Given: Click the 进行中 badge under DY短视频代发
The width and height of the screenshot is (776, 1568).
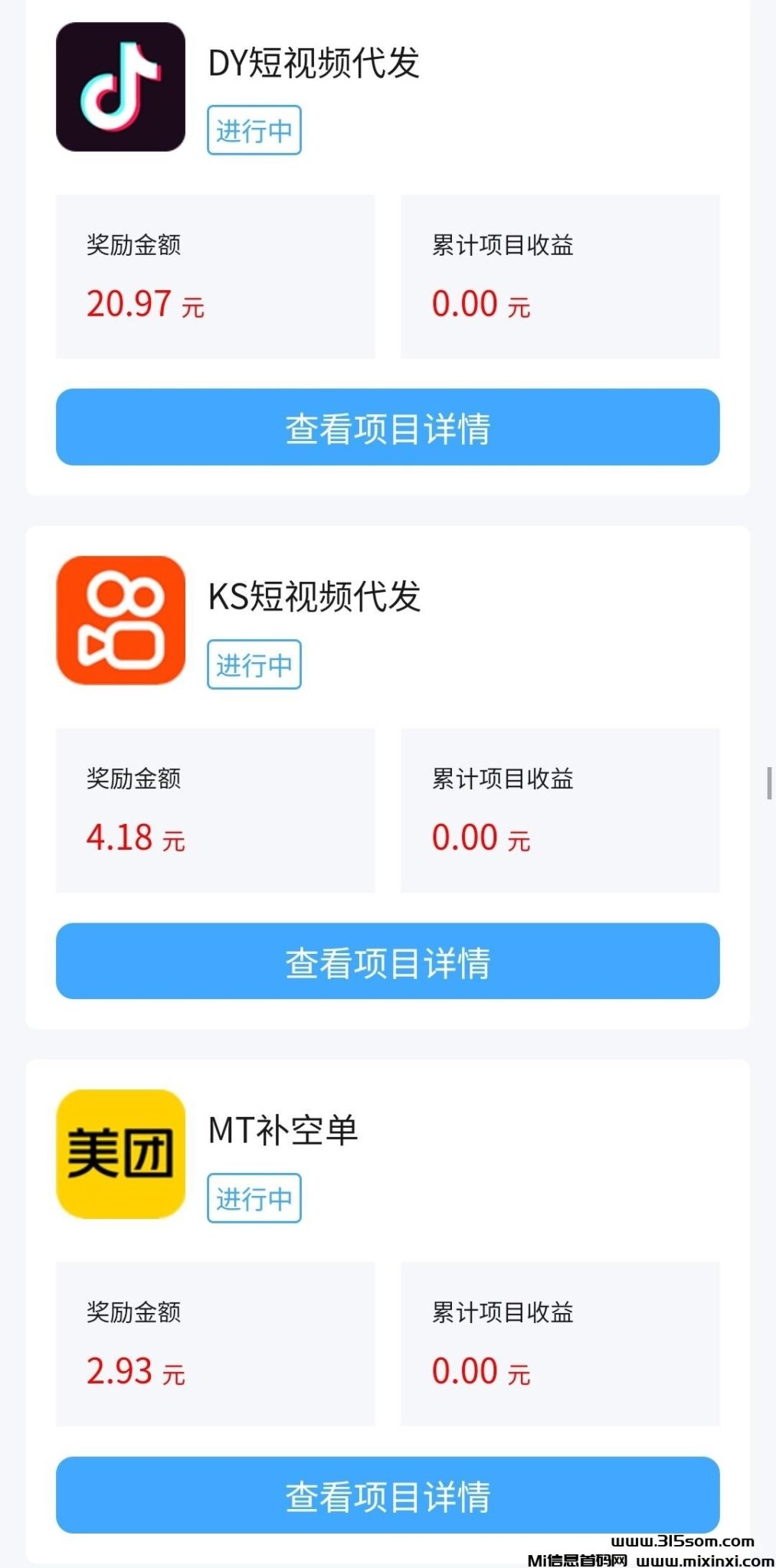Looking at the screenshot, I should (x=255, y=130).
